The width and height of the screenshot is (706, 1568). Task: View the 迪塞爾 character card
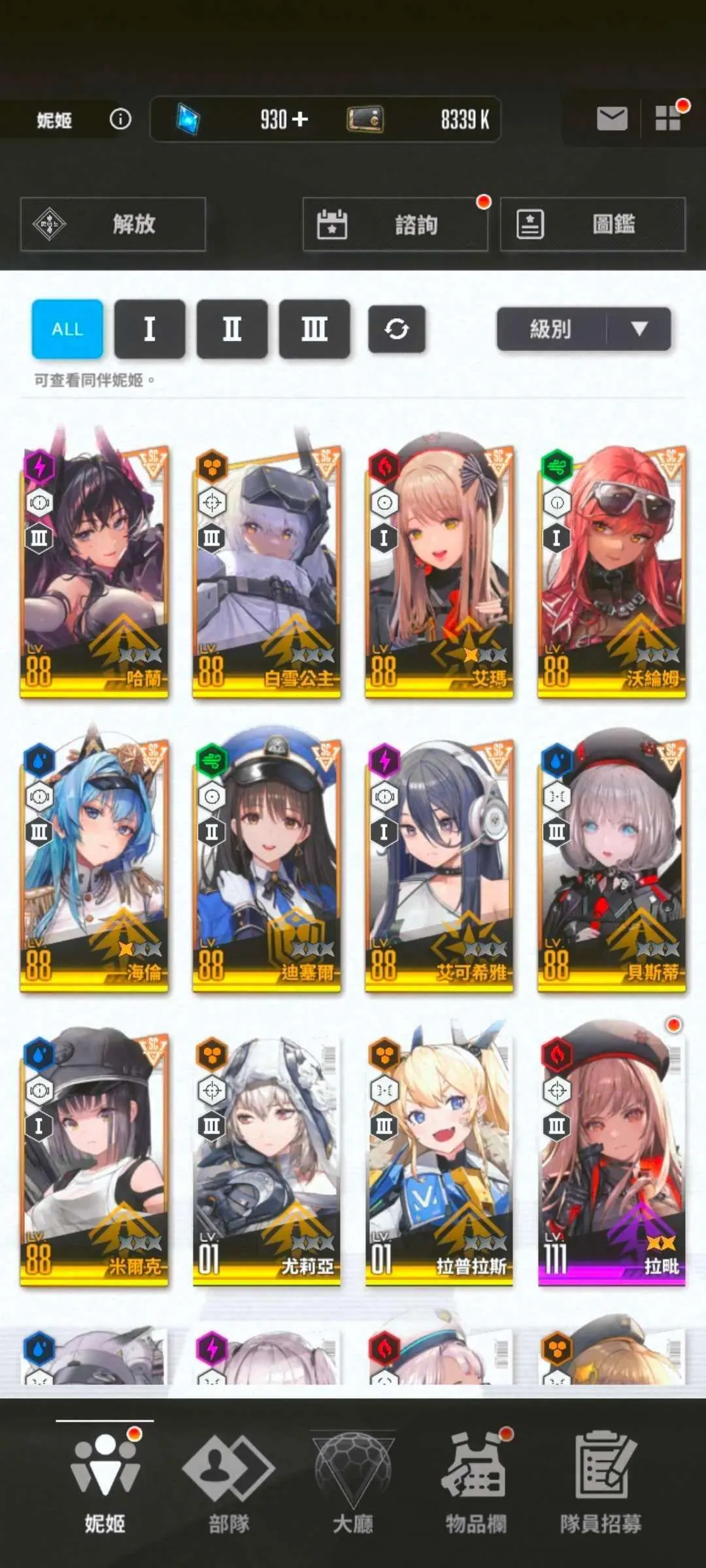coord(267,862)
